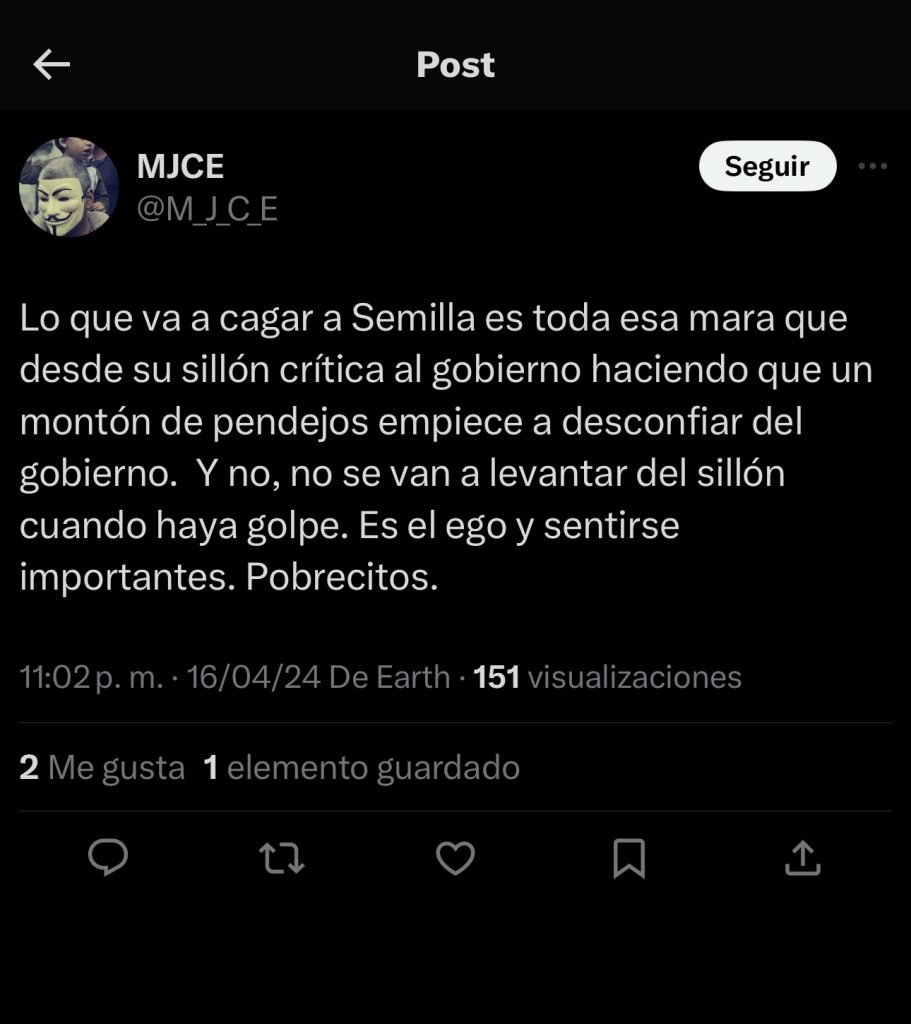Open the three-dot overflow menu
This screenshot has width=911, height=1024.
[x=873, y=167]
